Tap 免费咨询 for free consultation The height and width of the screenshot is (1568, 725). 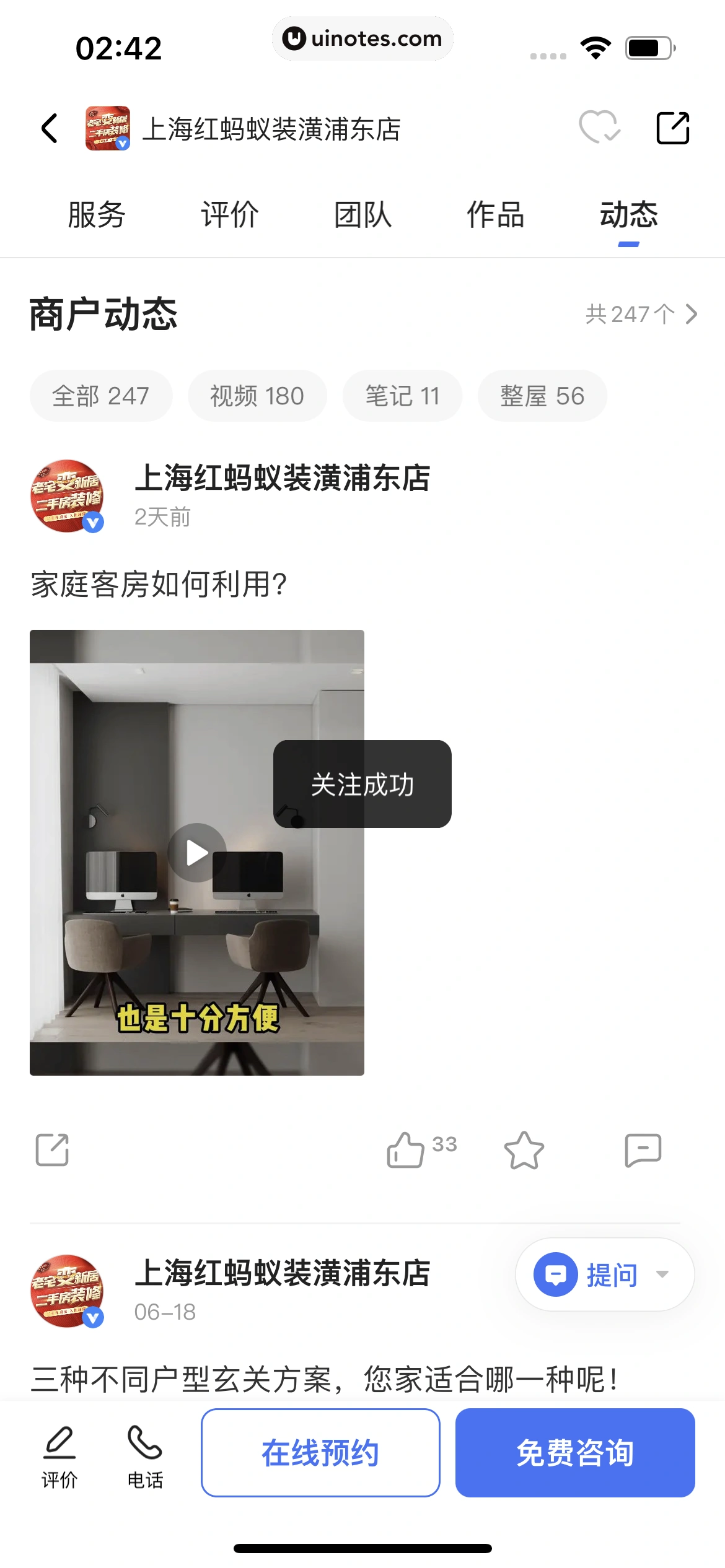point(574,1452)
